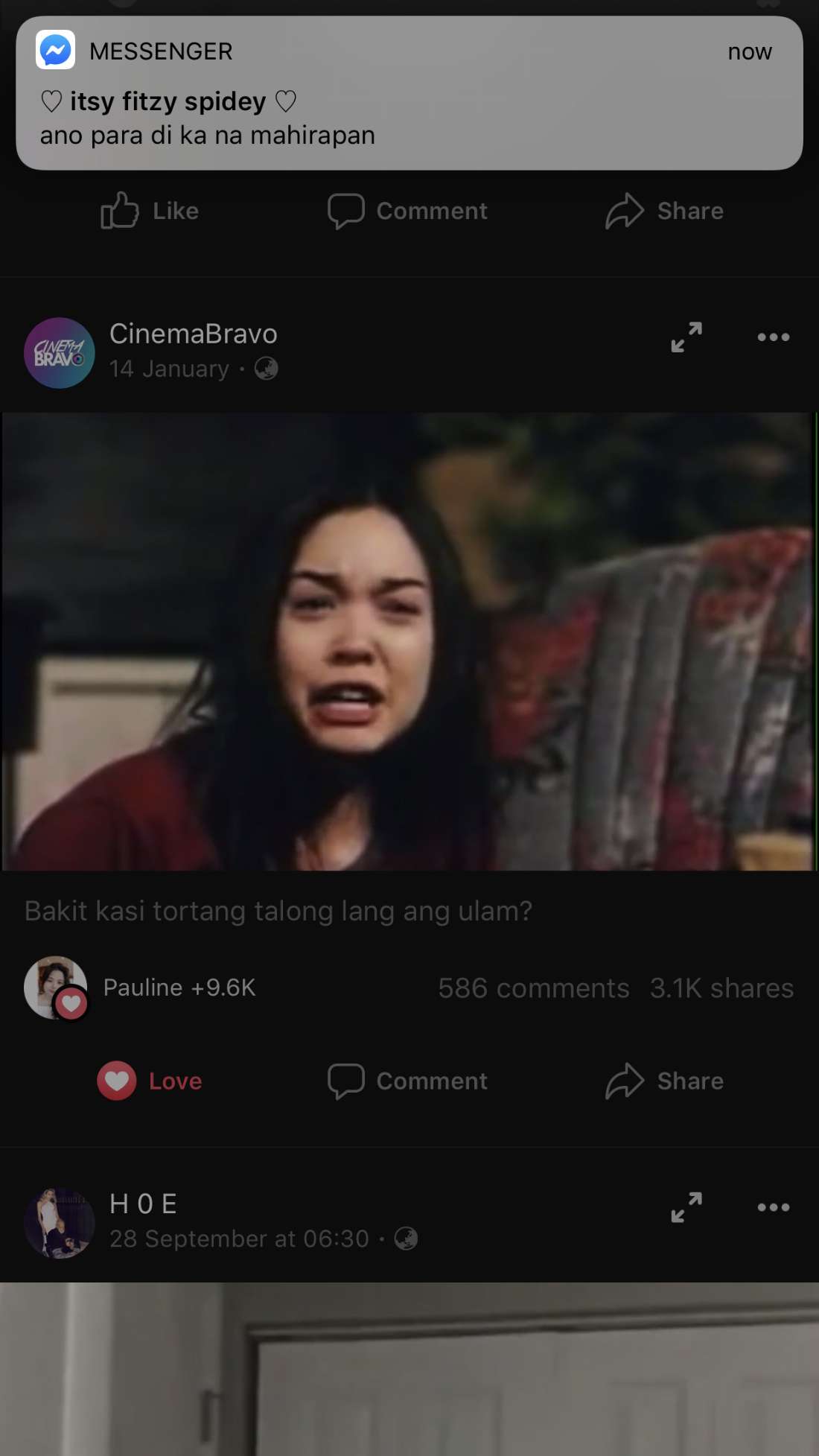819x1456 pixels.
Task: View reactions from Pauline +9.6K
Action: tap(141, 988)
